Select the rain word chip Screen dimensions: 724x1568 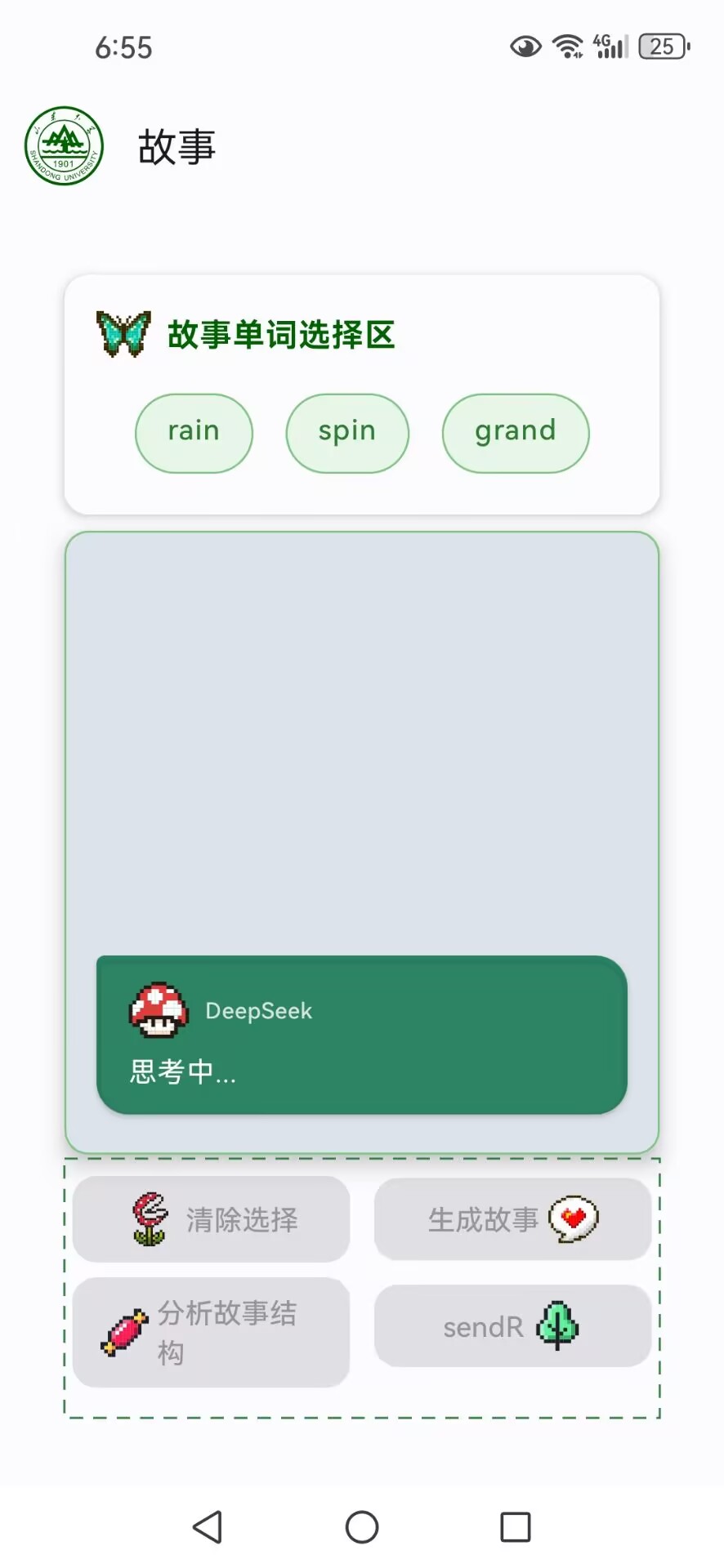194,433
